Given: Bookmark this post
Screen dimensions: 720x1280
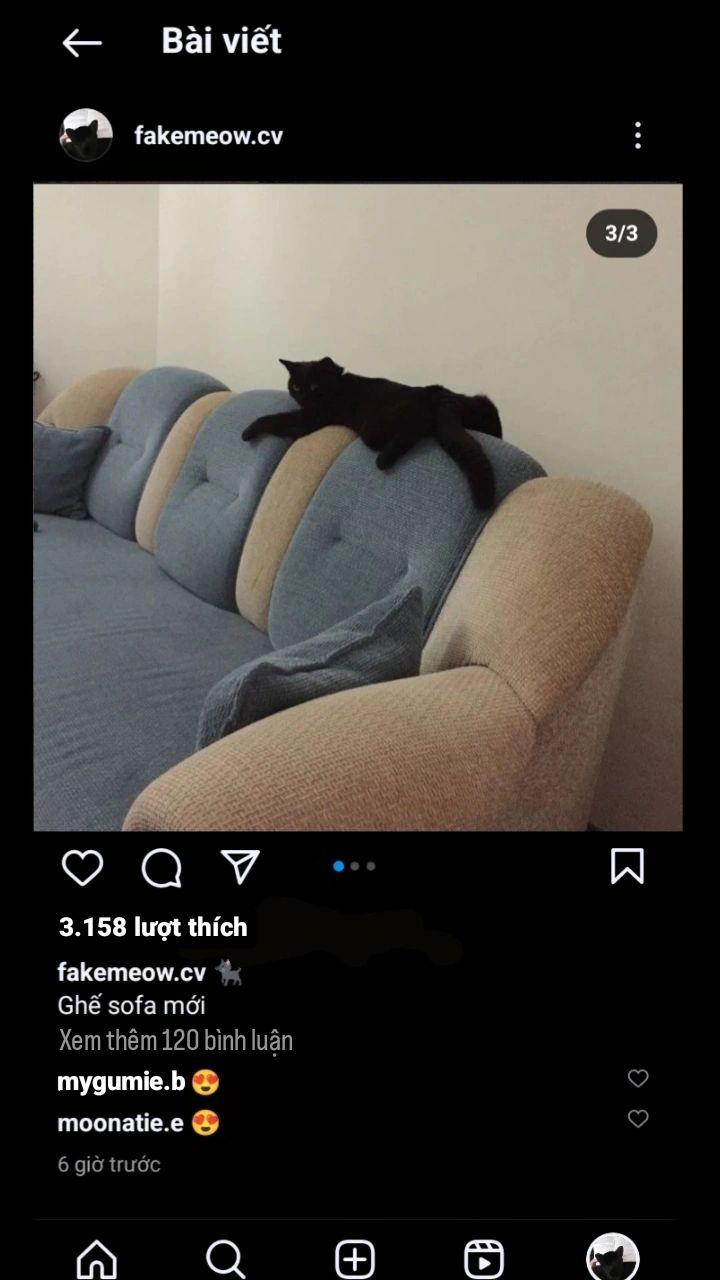Looking at the screenshot, I should pos(627,866).
